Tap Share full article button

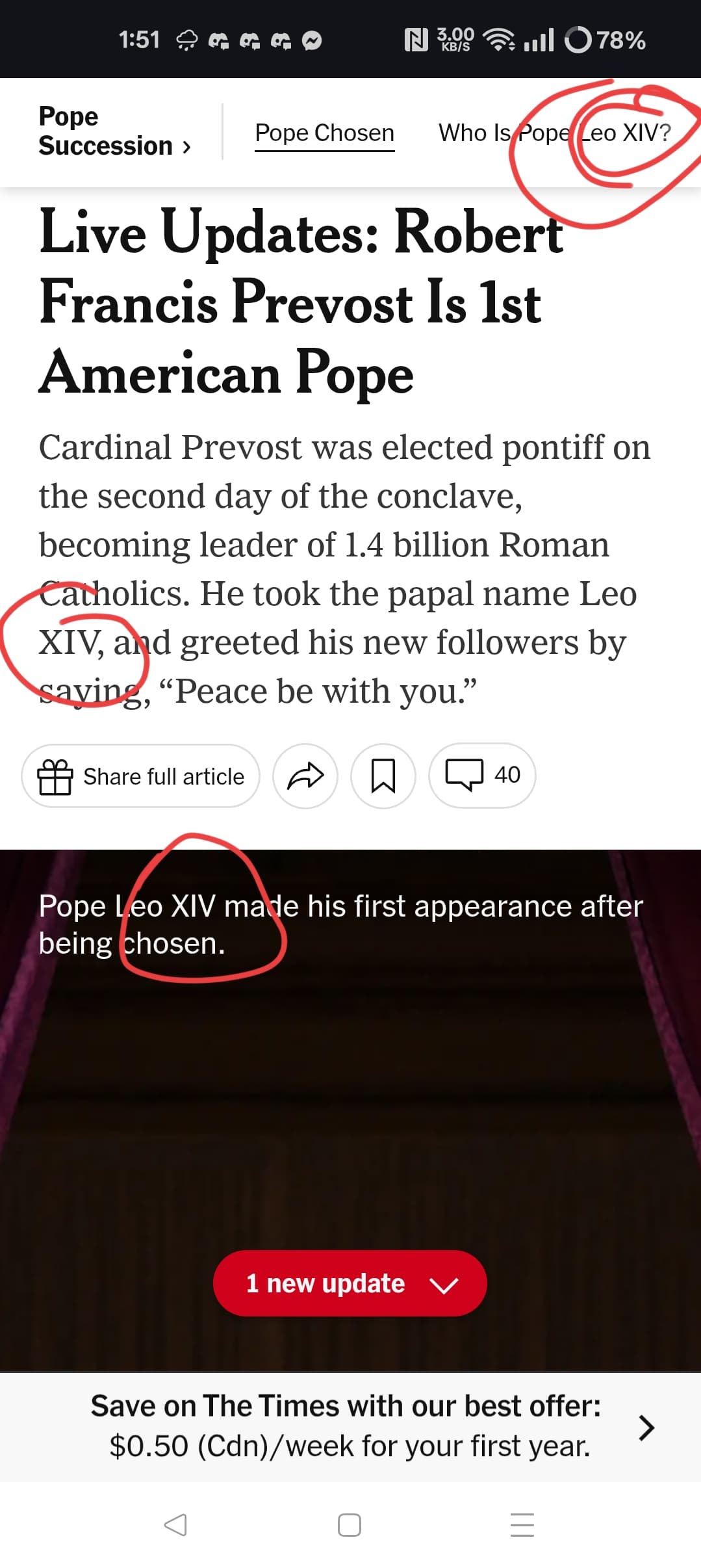tap(140, 776)
